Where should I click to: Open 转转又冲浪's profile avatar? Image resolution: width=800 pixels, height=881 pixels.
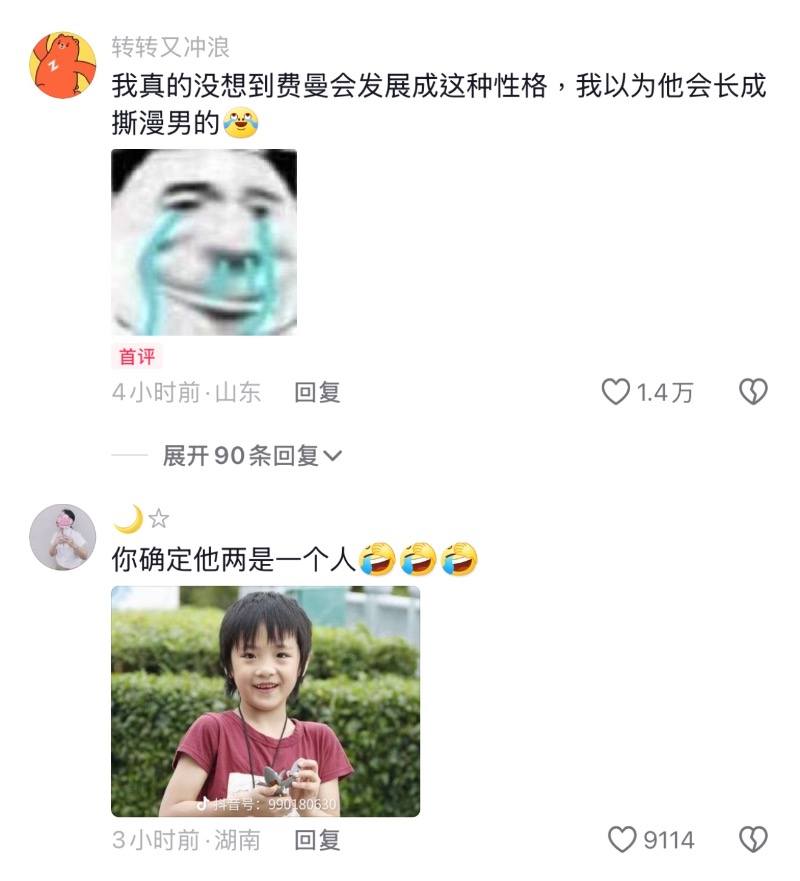(x=63, y=65)
